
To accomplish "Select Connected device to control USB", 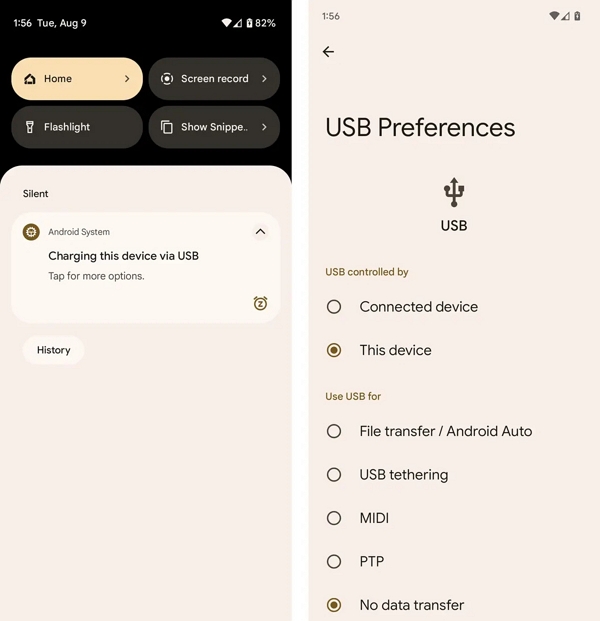I will tap(334, 307).
